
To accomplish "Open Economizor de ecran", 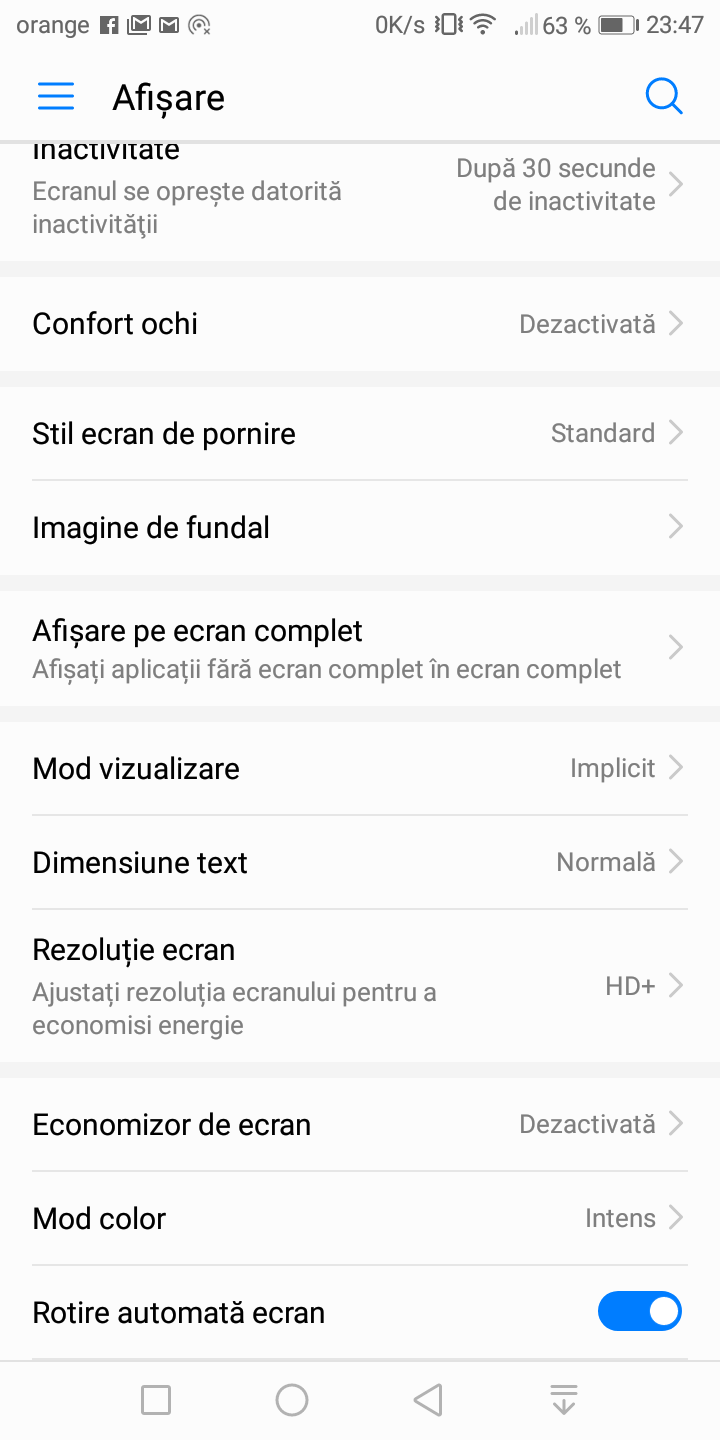I will tap(360, 1125).
